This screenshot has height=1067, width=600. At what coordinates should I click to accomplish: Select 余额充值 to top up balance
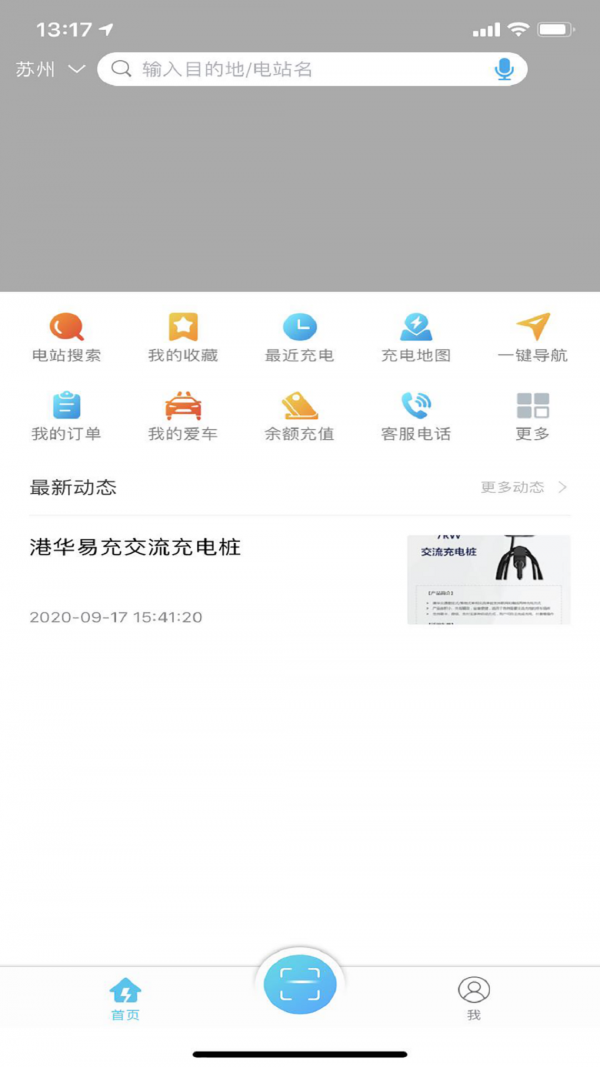(x=299, y=417)
